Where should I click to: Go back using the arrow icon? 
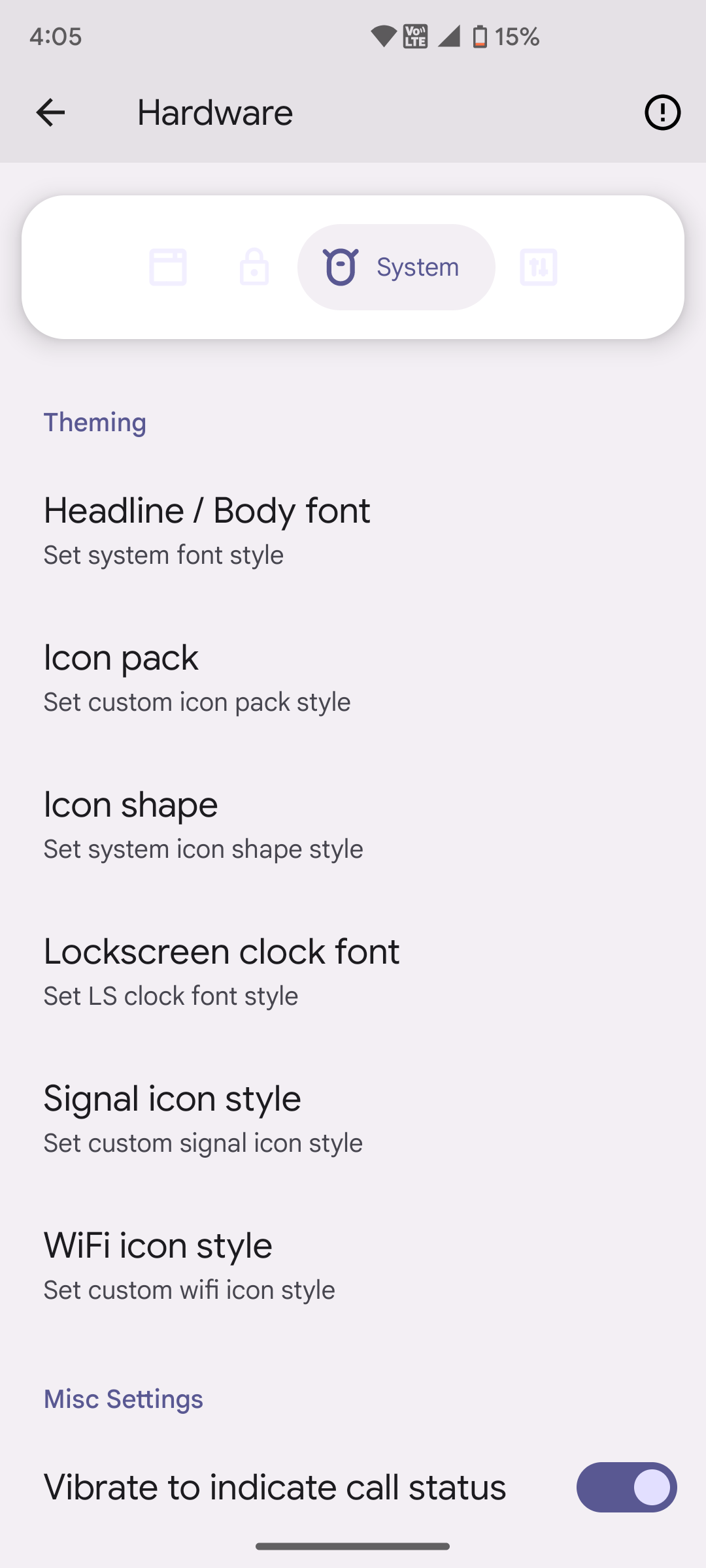[x=50, y=113]
